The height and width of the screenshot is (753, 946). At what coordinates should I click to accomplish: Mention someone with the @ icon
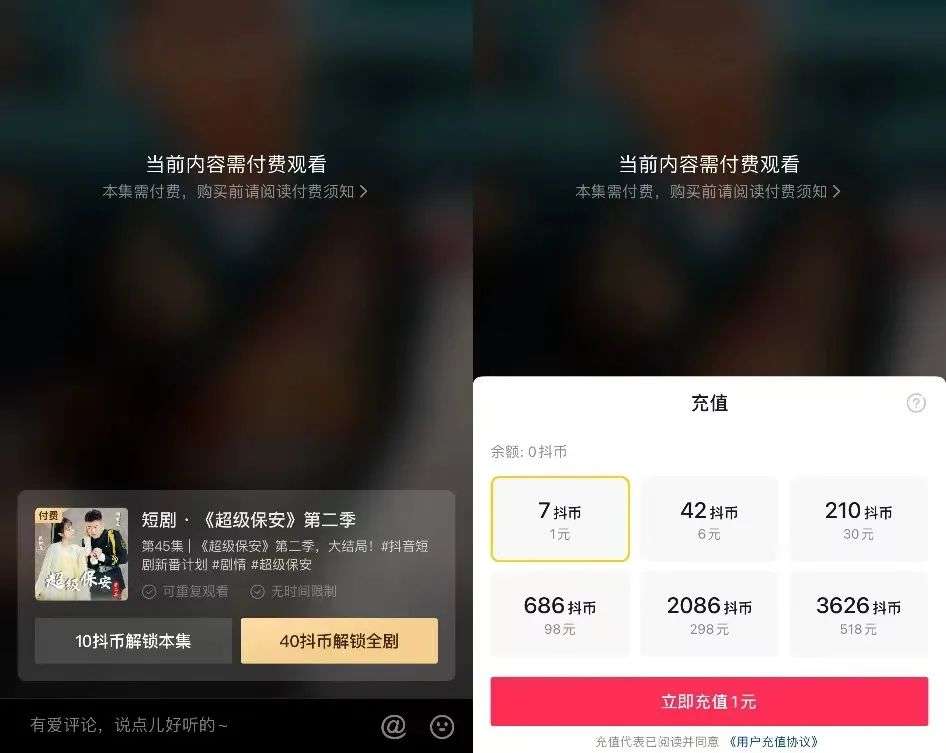click(x=393, y=726)
